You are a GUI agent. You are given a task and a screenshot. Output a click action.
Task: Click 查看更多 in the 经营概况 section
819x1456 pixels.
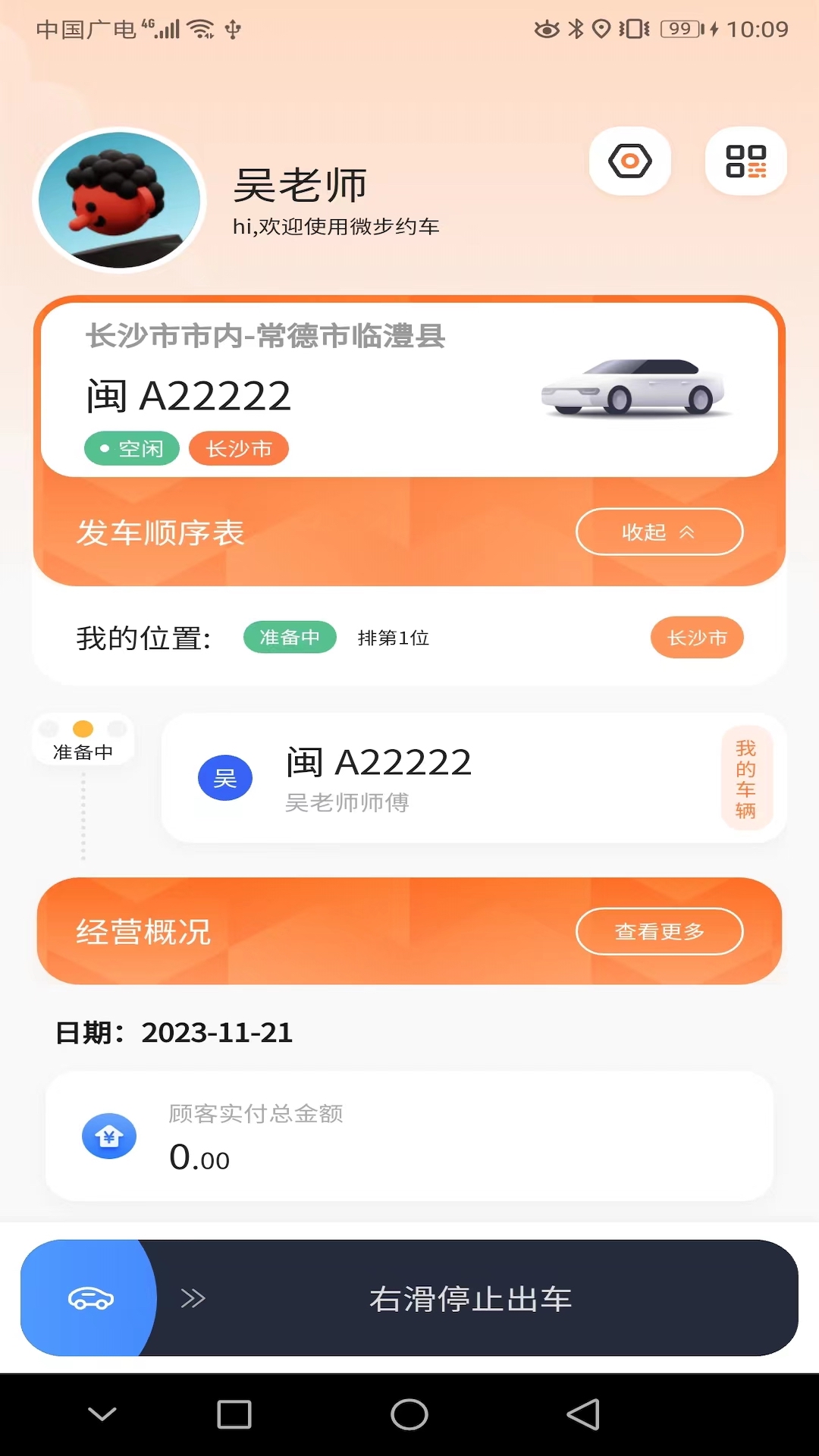tap(660, 931)
